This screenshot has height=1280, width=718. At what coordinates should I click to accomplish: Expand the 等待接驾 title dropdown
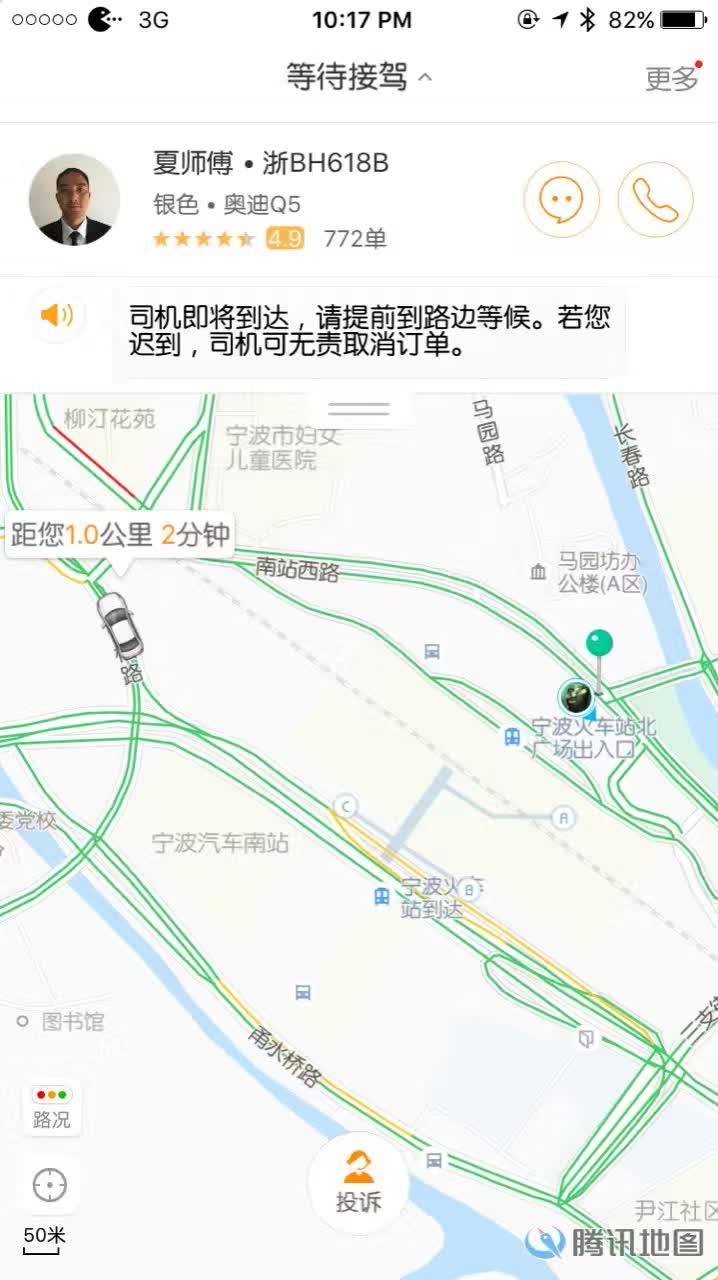pos(359,77)
